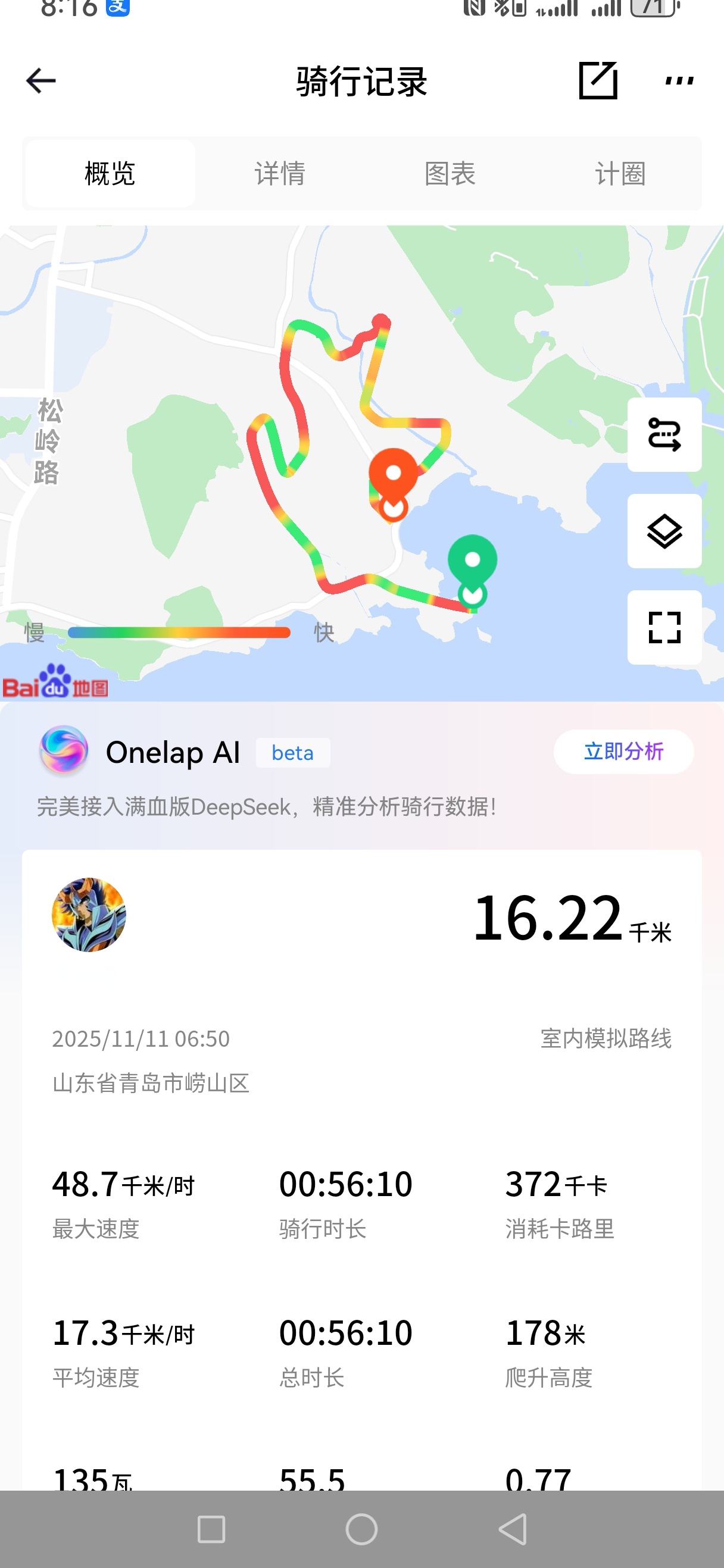The height and width of the screenshot is (1568, 724).
Task: Open the map layers switcher icon
Action: click(x=663, y=531)
